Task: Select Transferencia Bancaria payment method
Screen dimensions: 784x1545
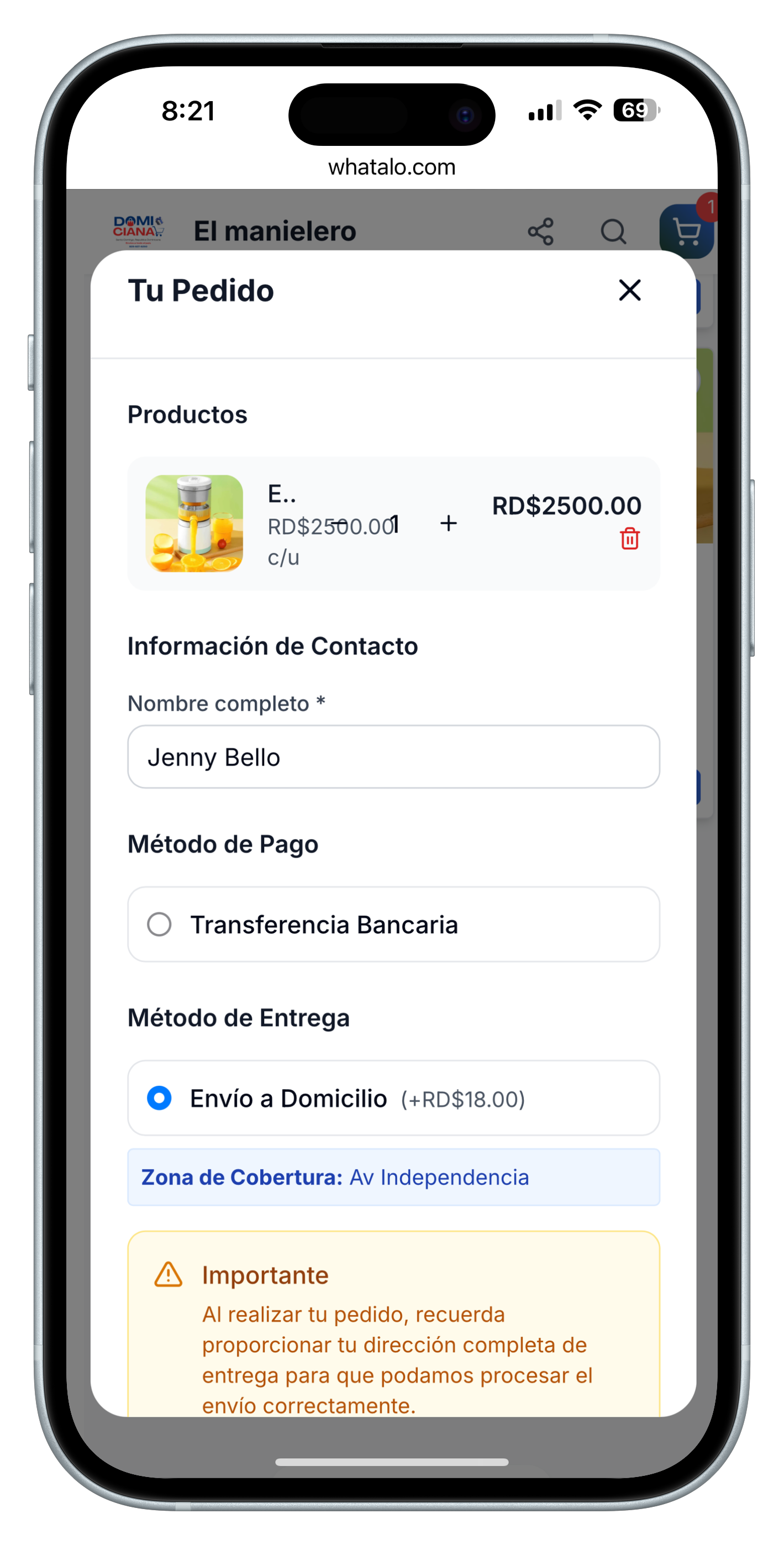Action: (x=159, y=924)
